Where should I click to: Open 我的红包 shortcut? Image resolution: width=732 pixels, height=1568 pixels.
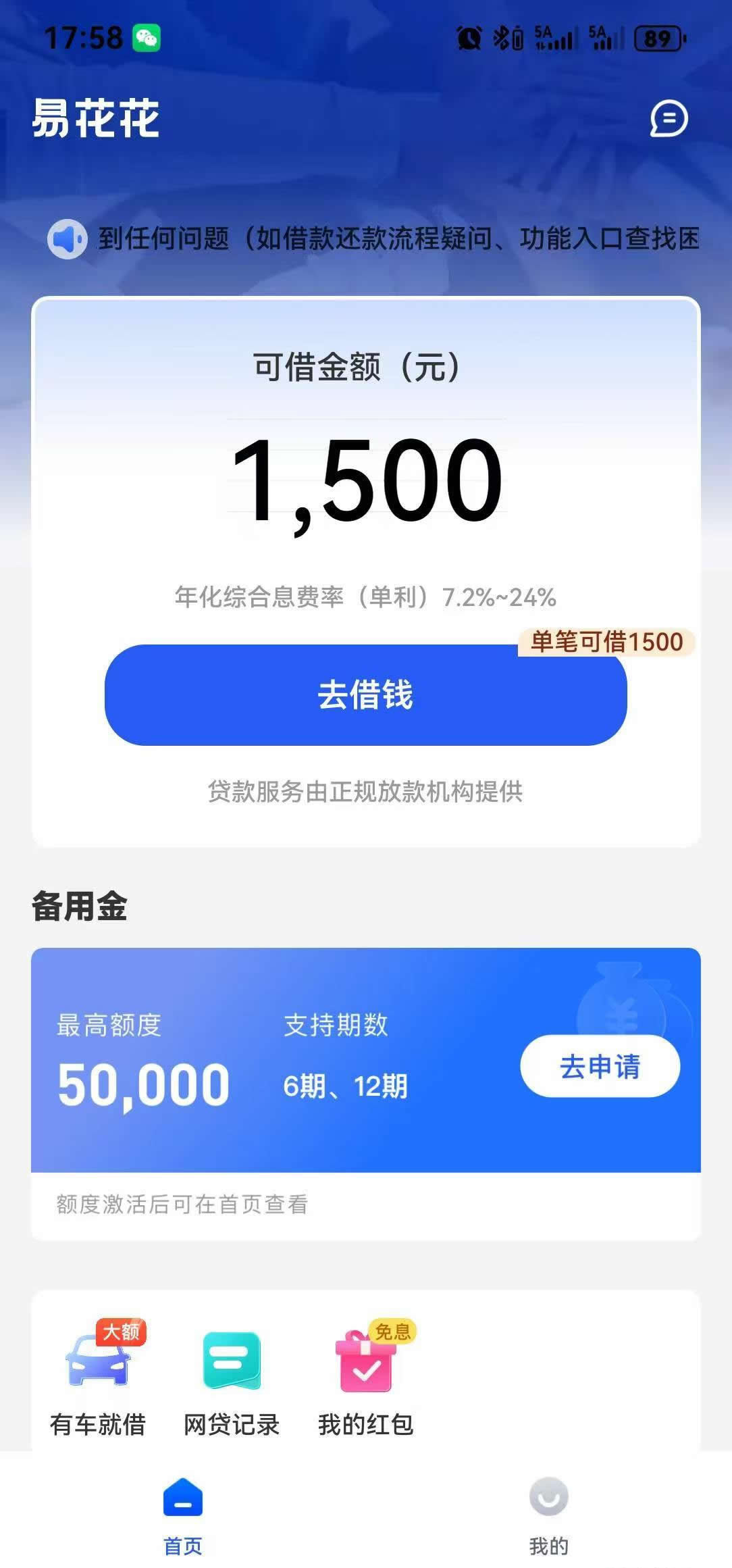coord(365,1380)
